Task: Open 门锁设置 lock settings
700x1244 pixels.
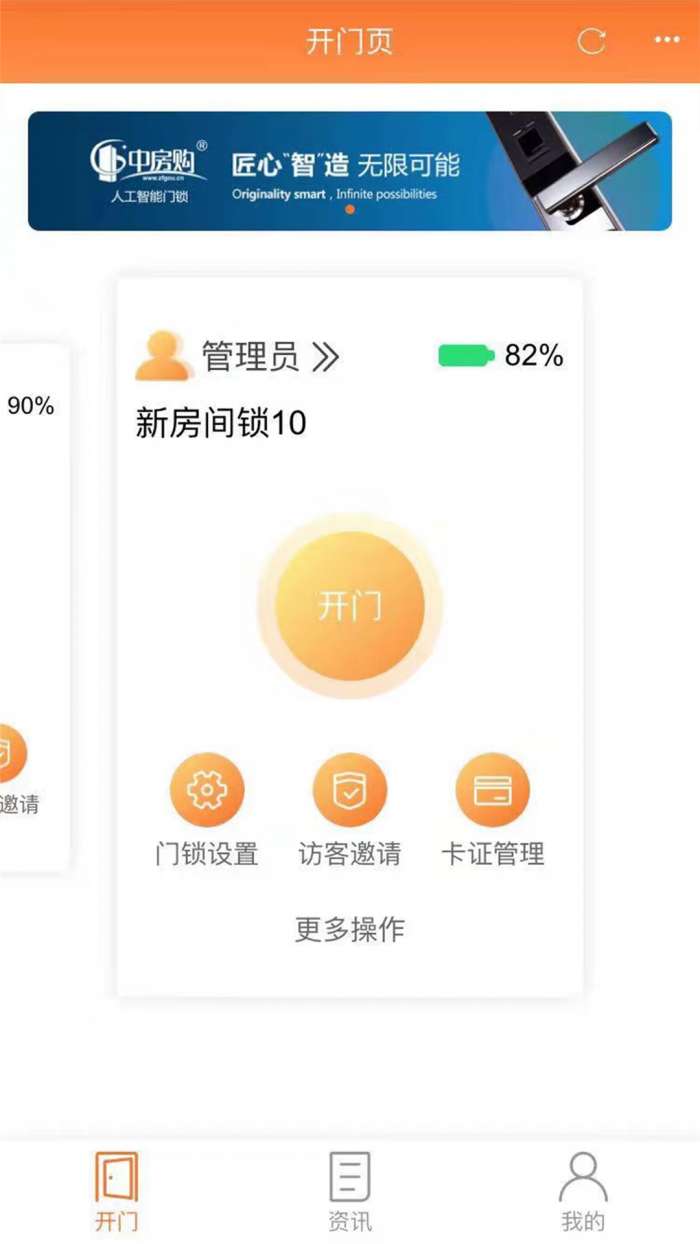Action: (x=207, y=810)
